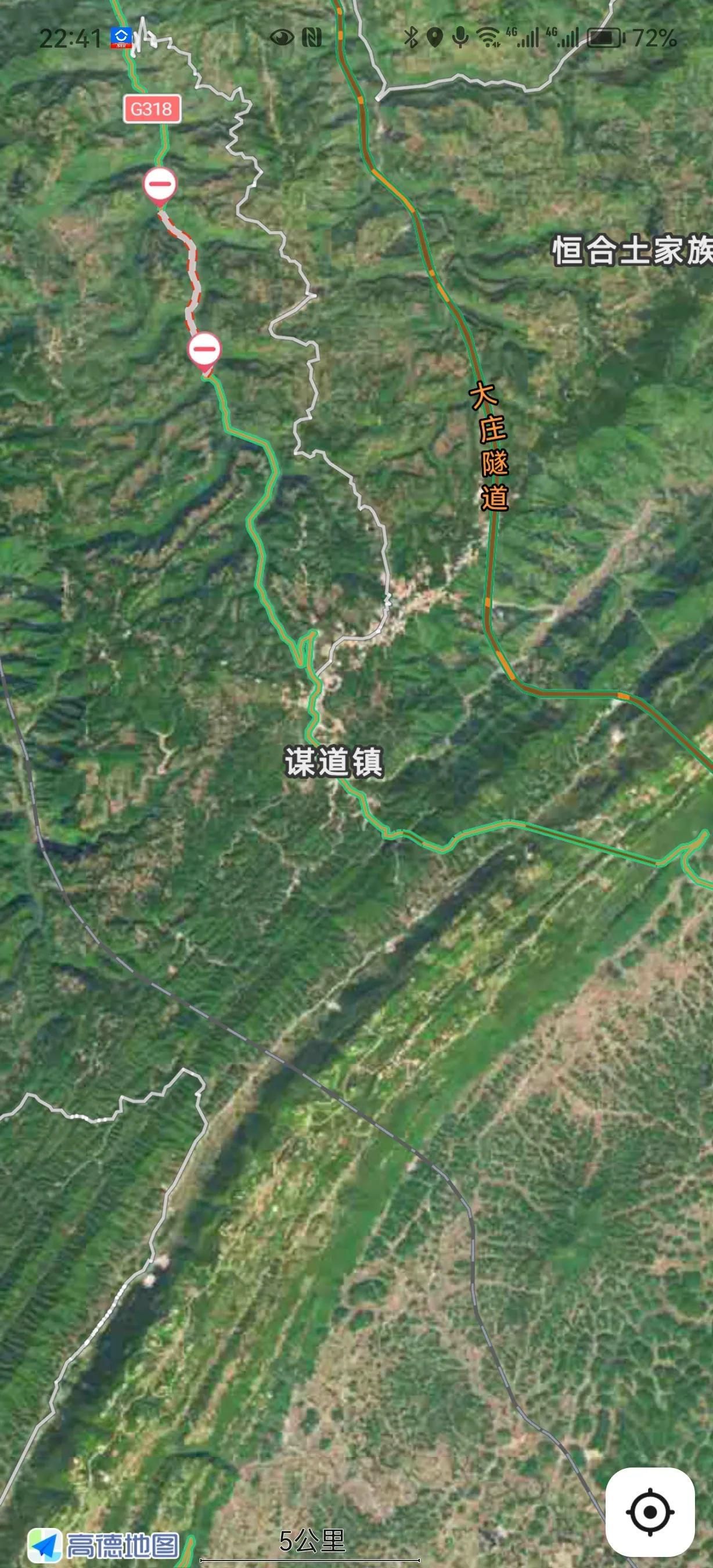Select the 谋道镇 place label

pyautogui.click(x=333, y=762)
